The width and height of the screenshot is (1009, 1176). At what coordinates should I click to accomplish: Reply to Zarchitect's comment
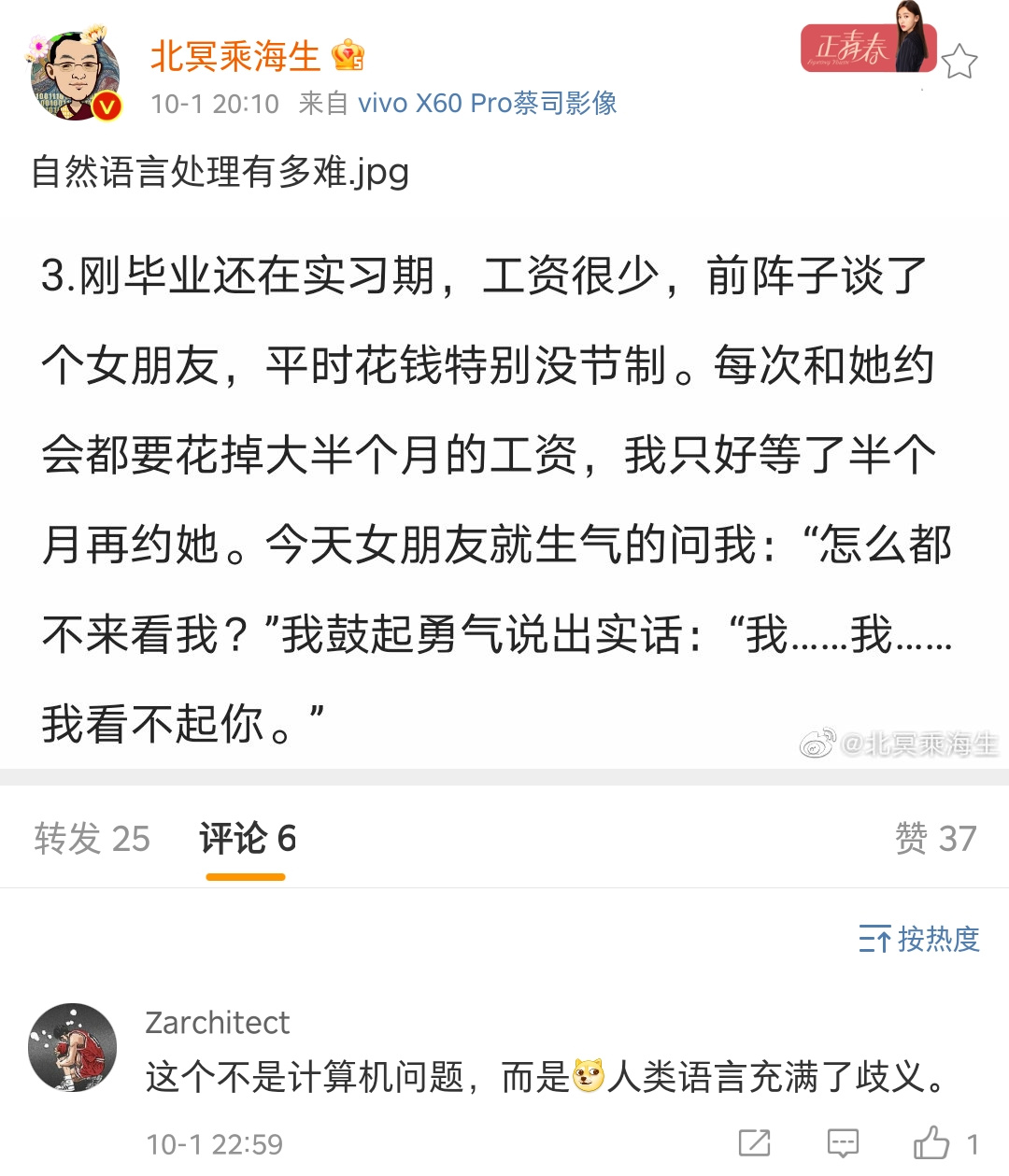pos(843,1143)
